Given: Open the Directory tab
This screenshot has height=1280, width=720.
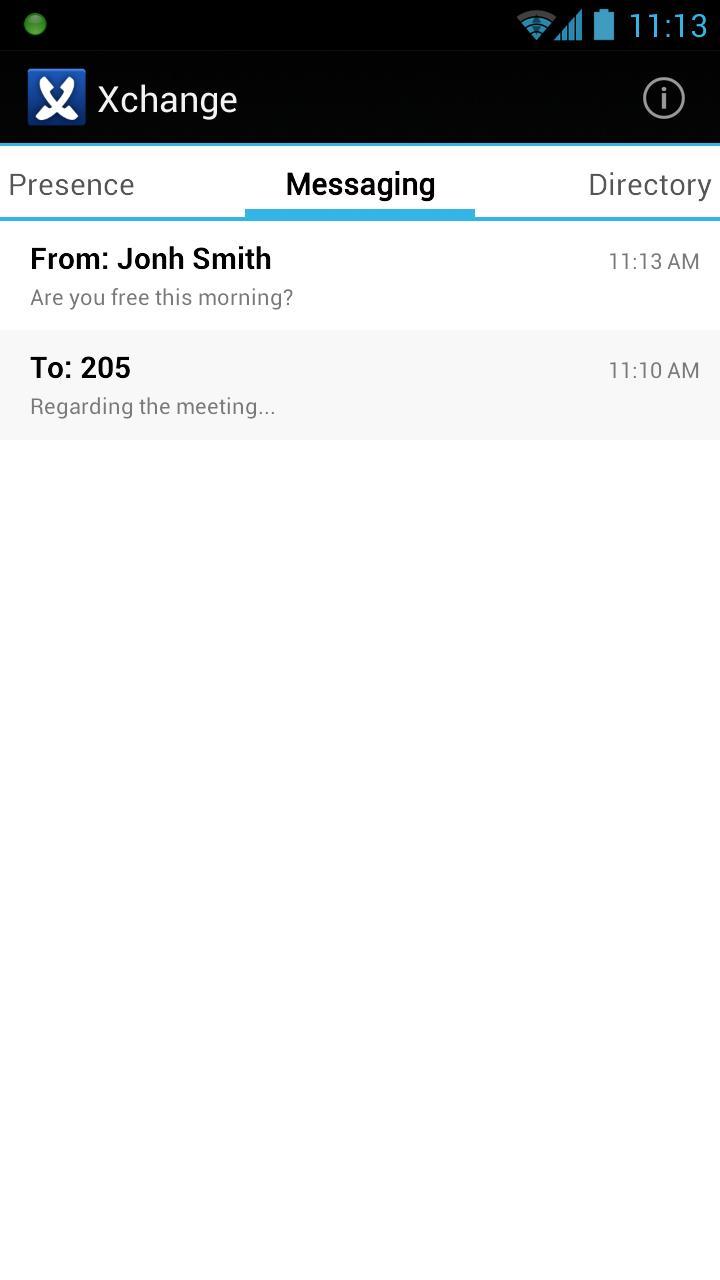Looking at the screenshot, I should tap(649, 184).
